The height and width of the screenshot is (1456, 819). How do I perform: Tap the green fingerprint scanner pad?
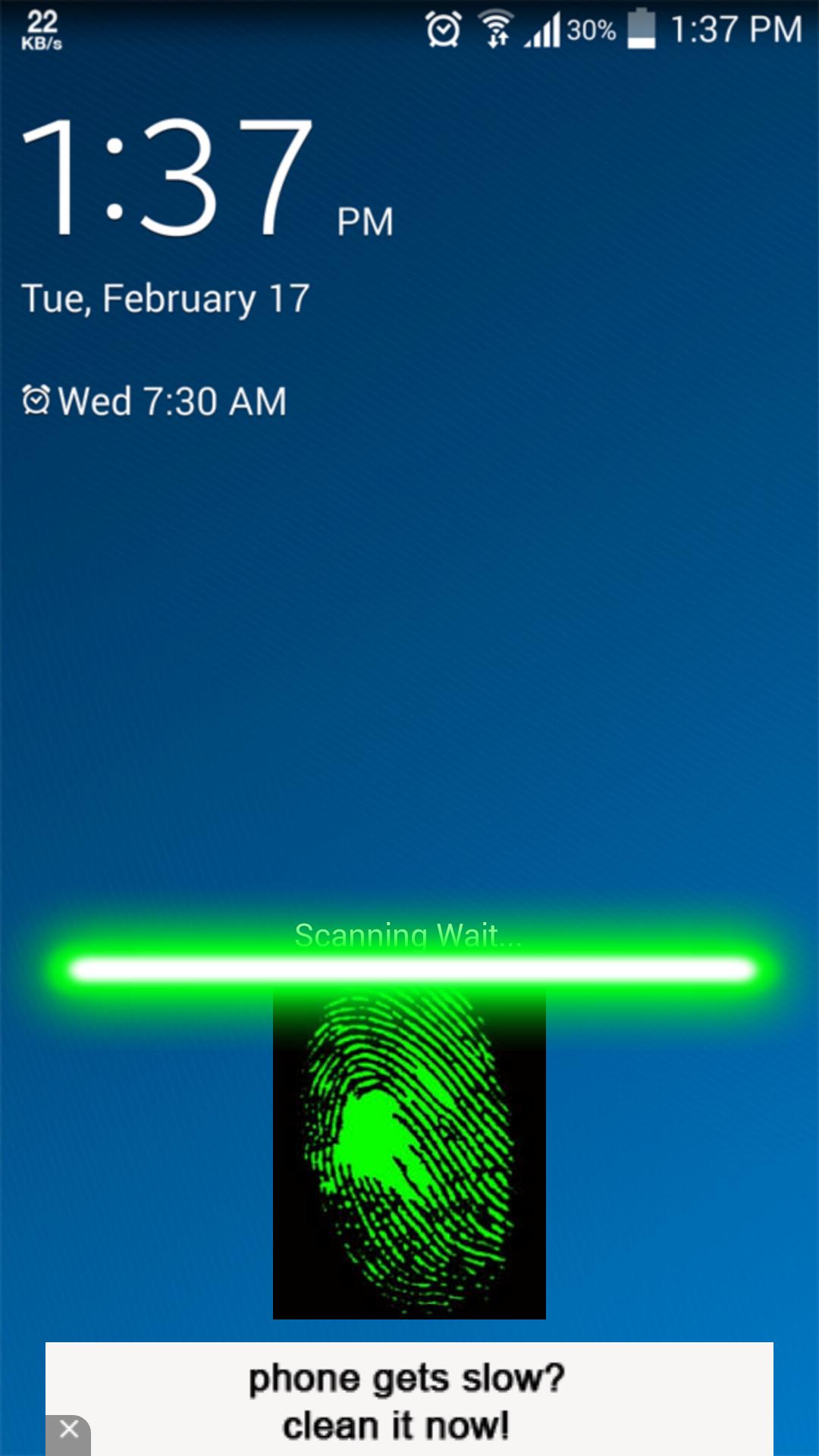pos(409,1153)
